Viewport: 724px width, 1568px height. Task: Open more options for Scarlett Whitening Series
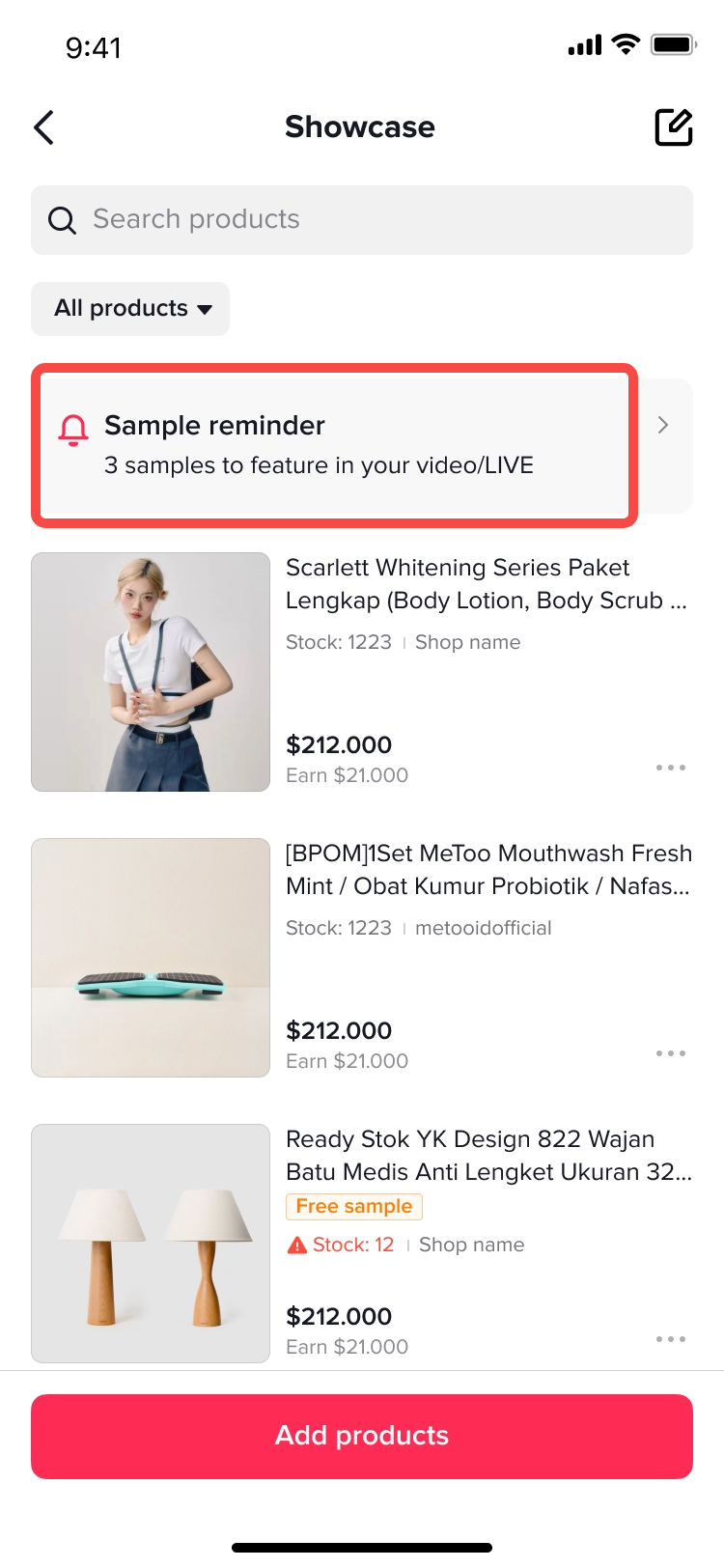click(670, 768)
